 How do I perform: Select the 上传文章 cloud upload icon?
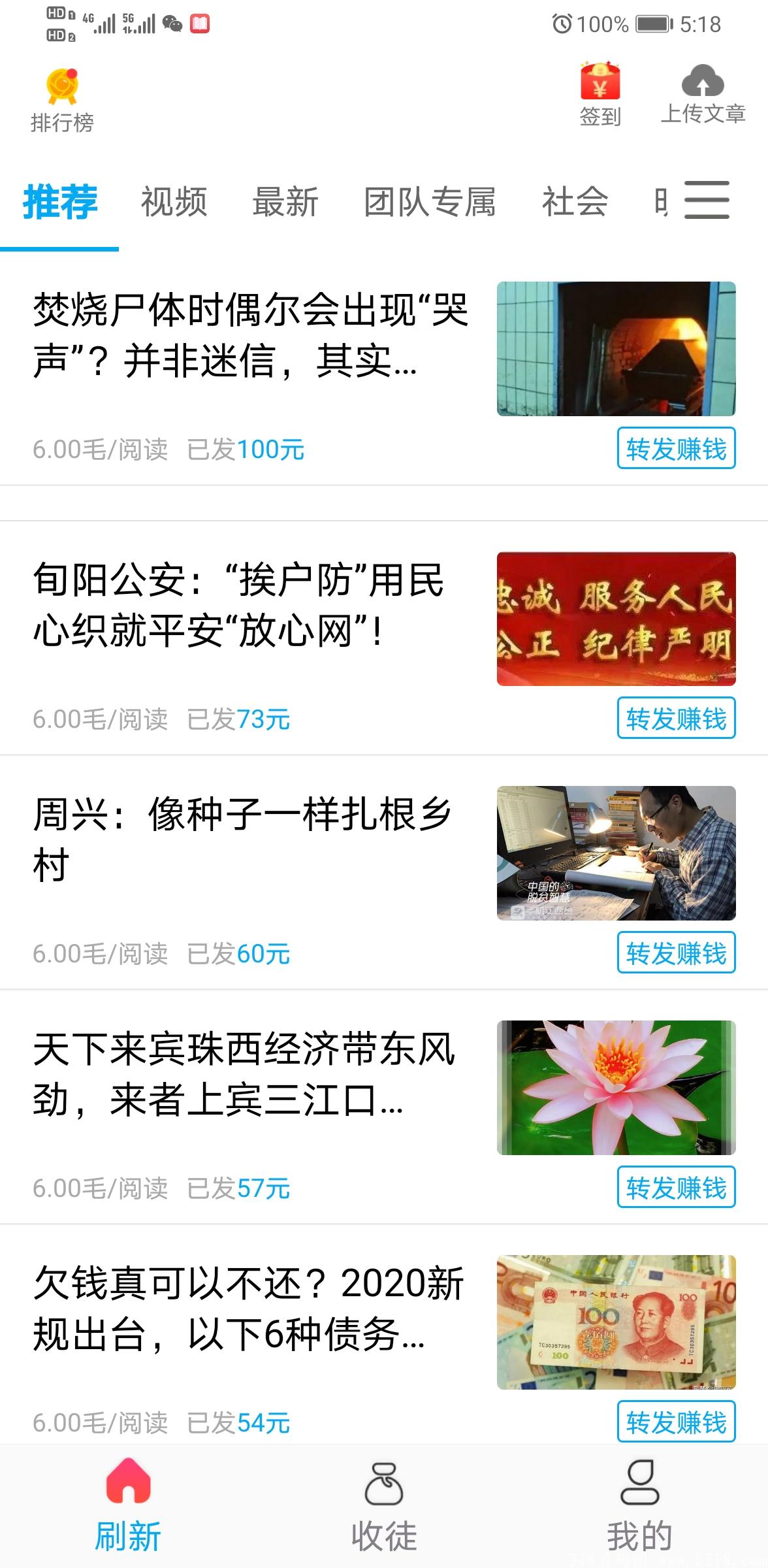pos(704,85)
